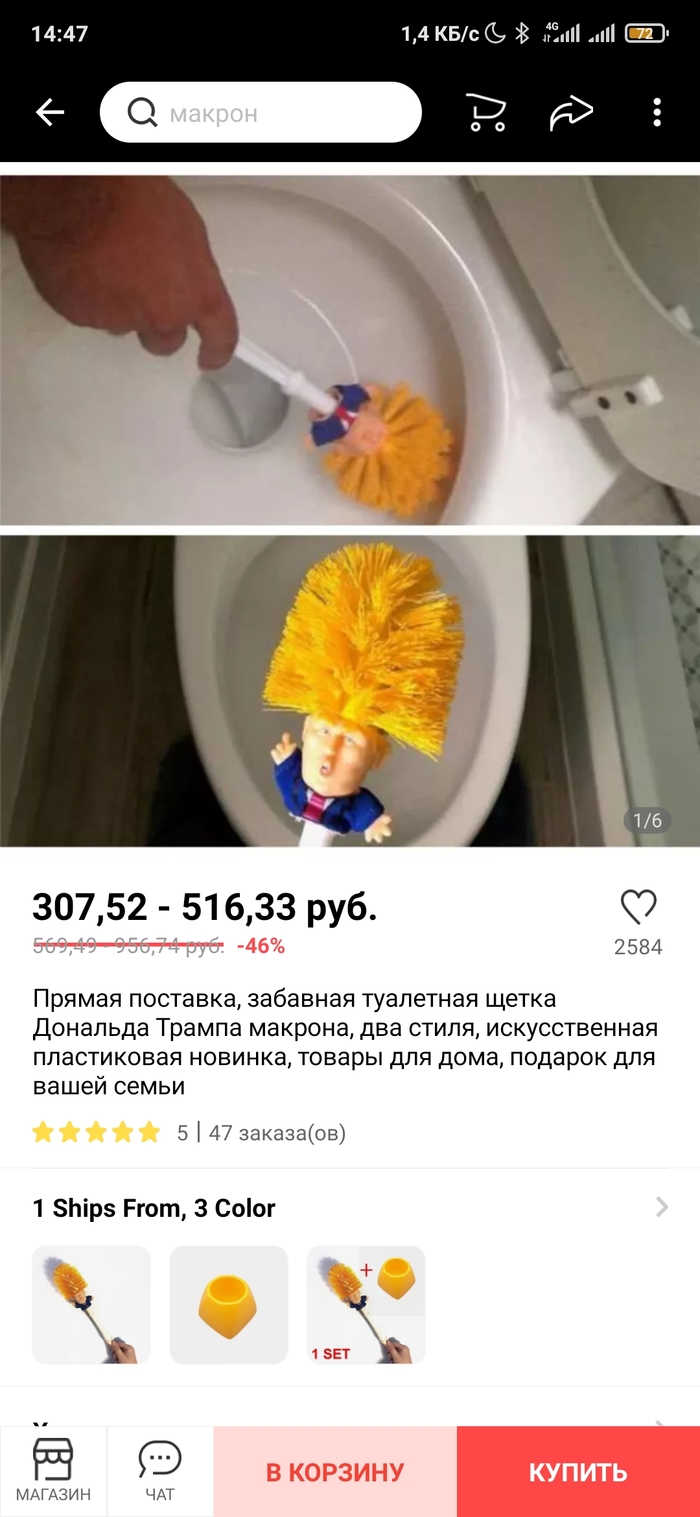Open the shopping cart icon

click(486, 113)
